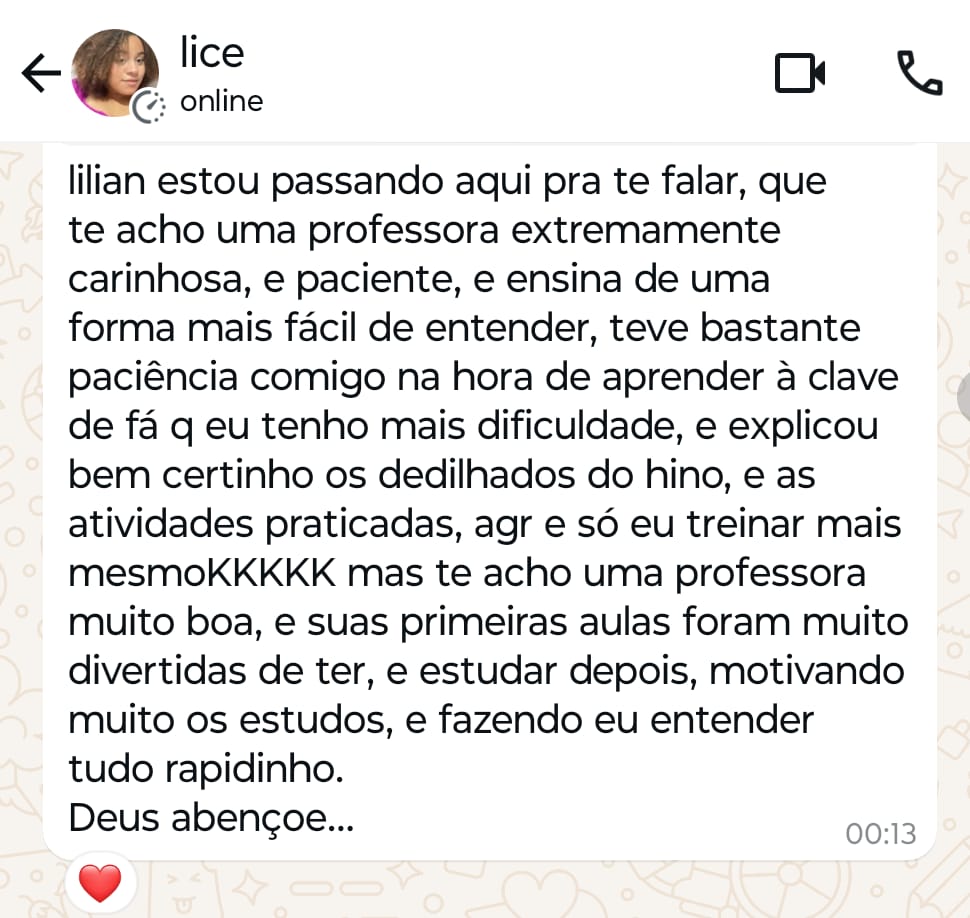This screenshot has width=970, height=918.
Task: Open contact info for lice
Action: (222, 73)
